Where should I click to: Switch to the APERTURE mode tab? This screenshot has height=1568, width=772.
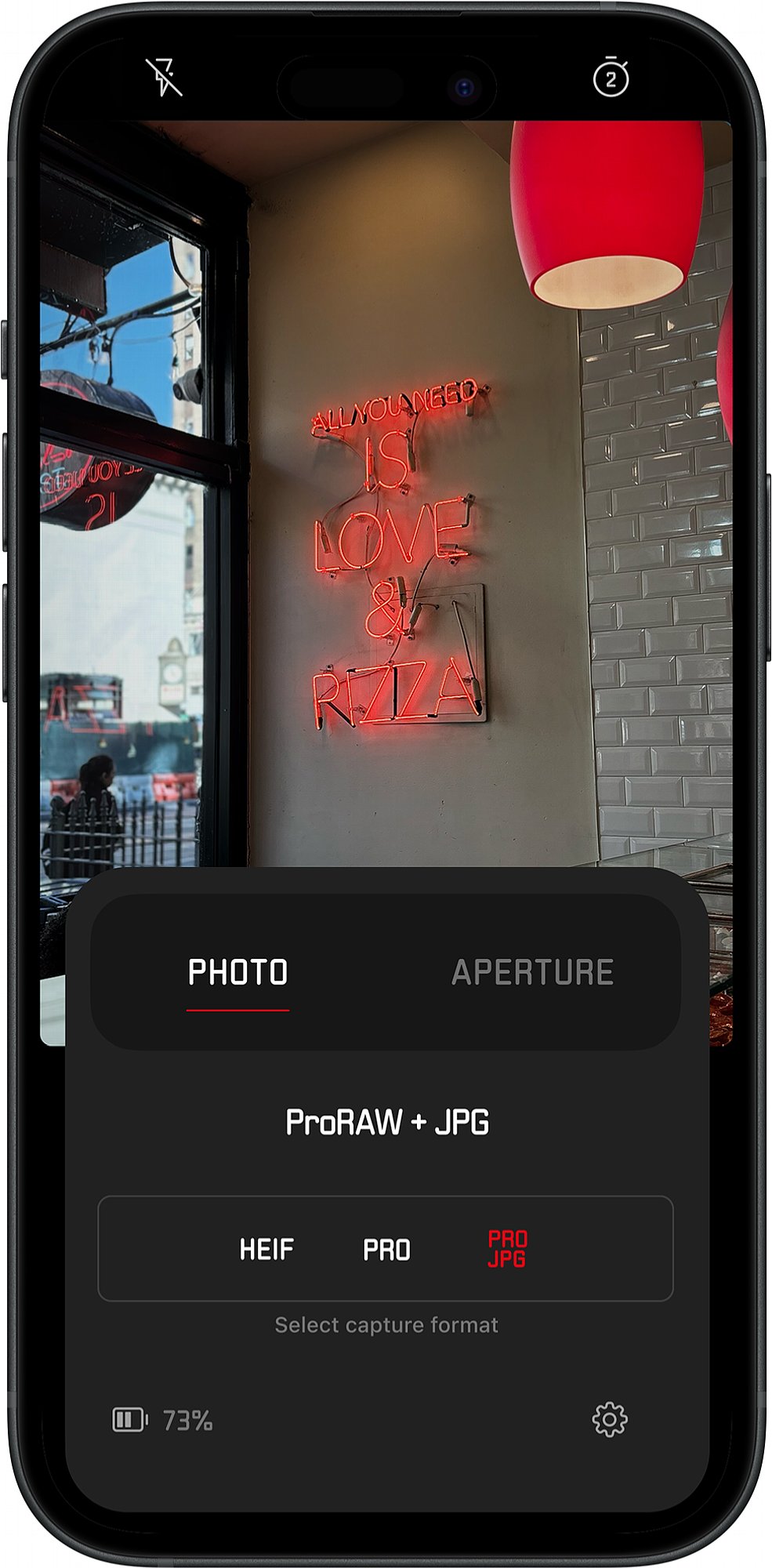coord(533,973)
